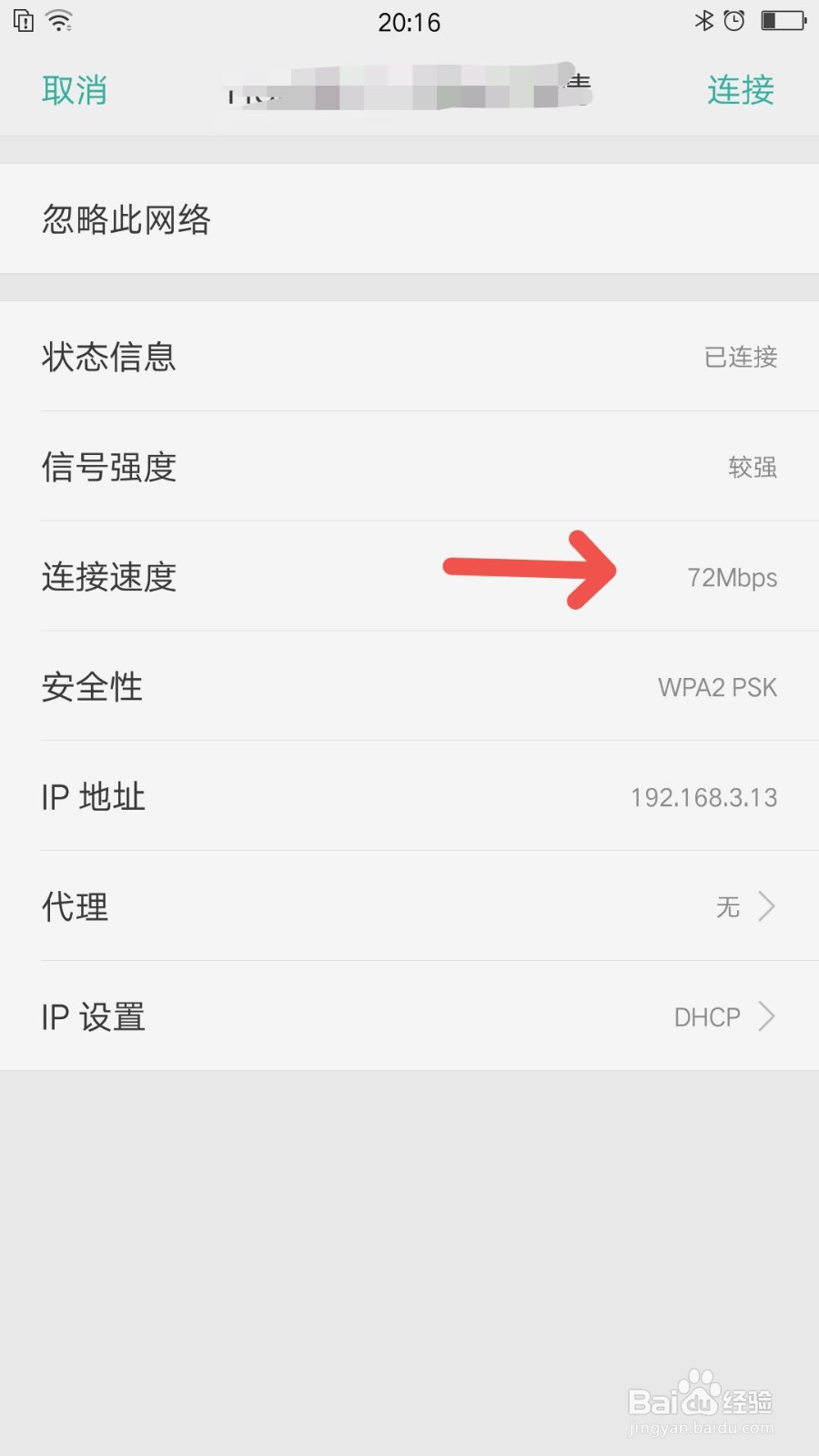The image size is (819, 1456).
Task: Select the 状态信息 row showing 已连接
Action: pos(409,357)
